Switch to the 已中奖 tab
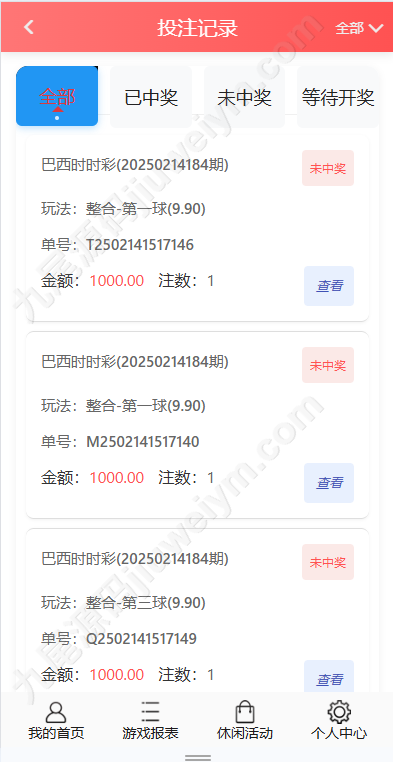Image resolution: width=393 pixels, height=762 pixels. 151,97
